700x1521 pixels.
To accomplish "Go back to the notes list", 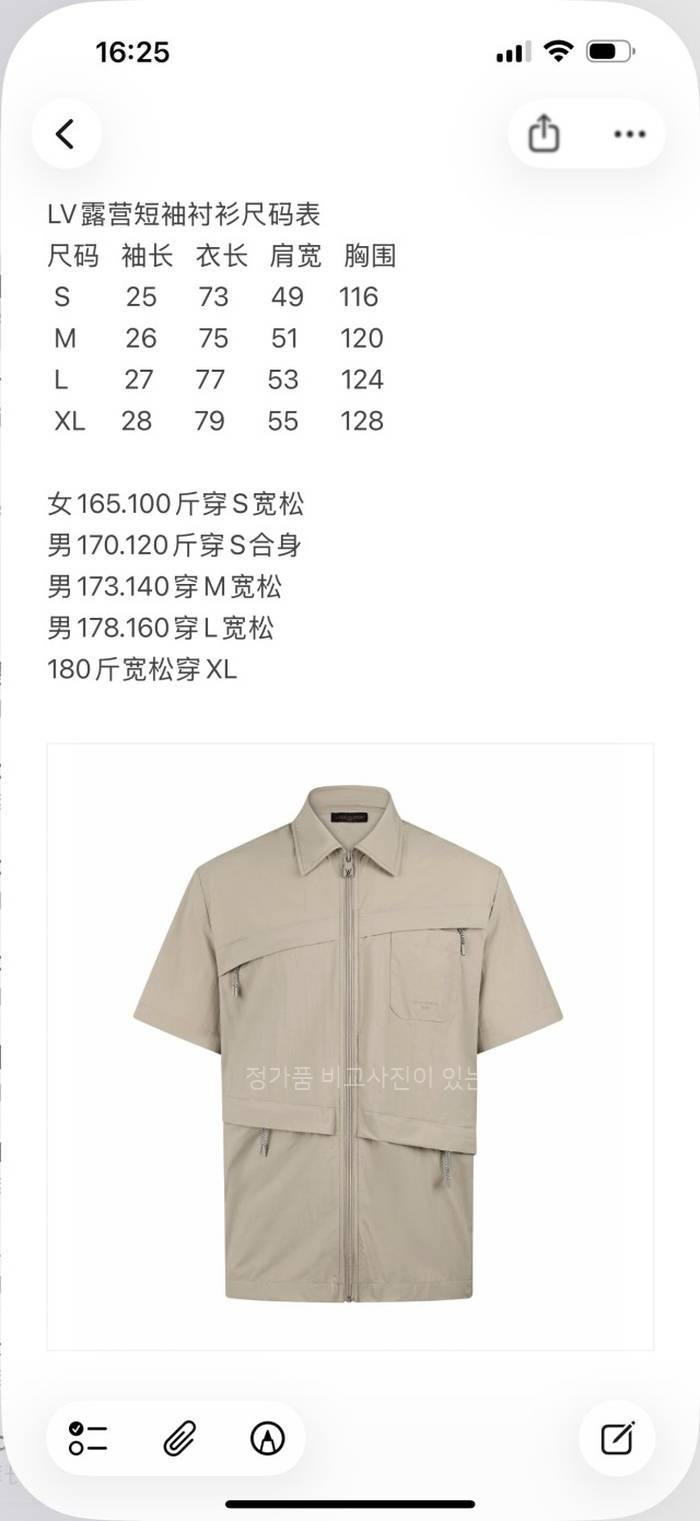I will [66, 134].
